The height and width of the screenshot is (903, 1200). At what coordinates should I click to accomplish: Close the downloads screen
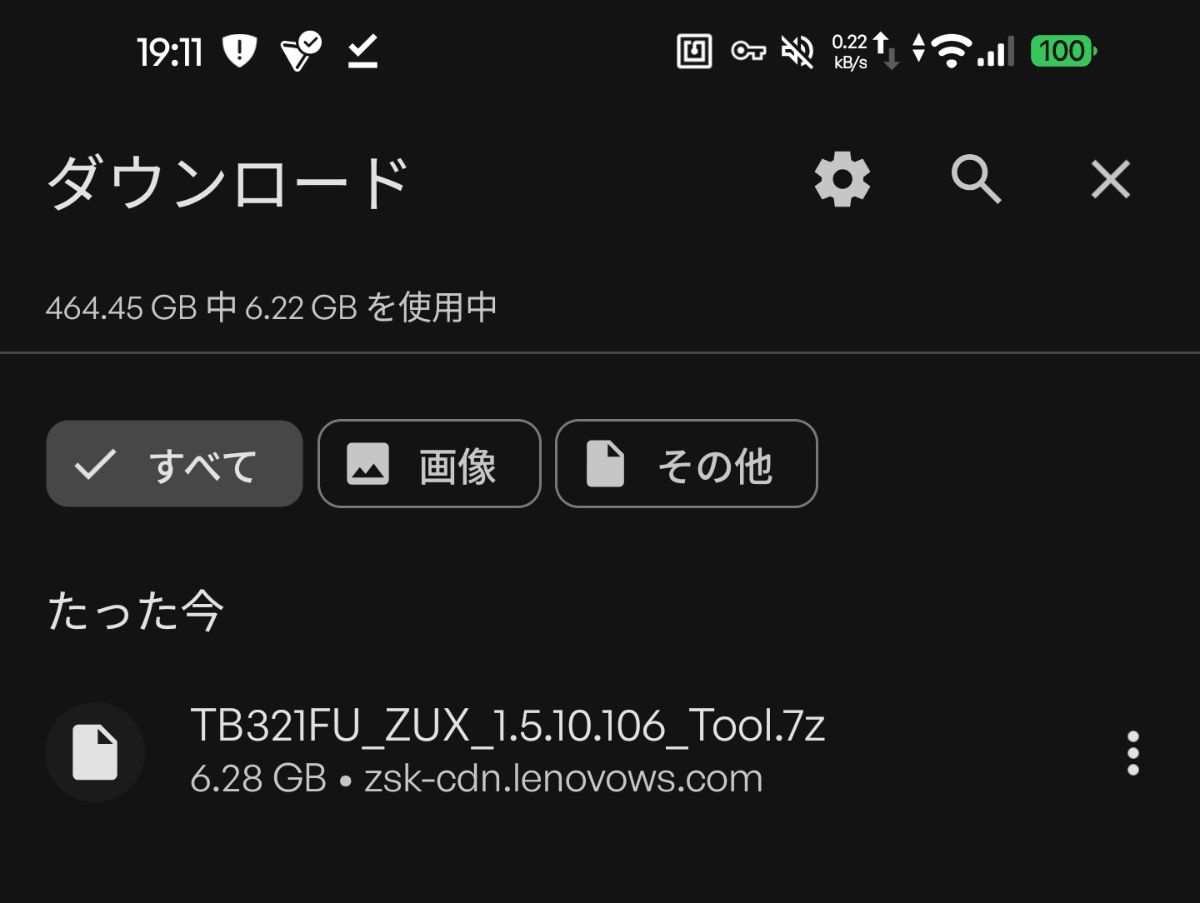tap(1110, 181)
